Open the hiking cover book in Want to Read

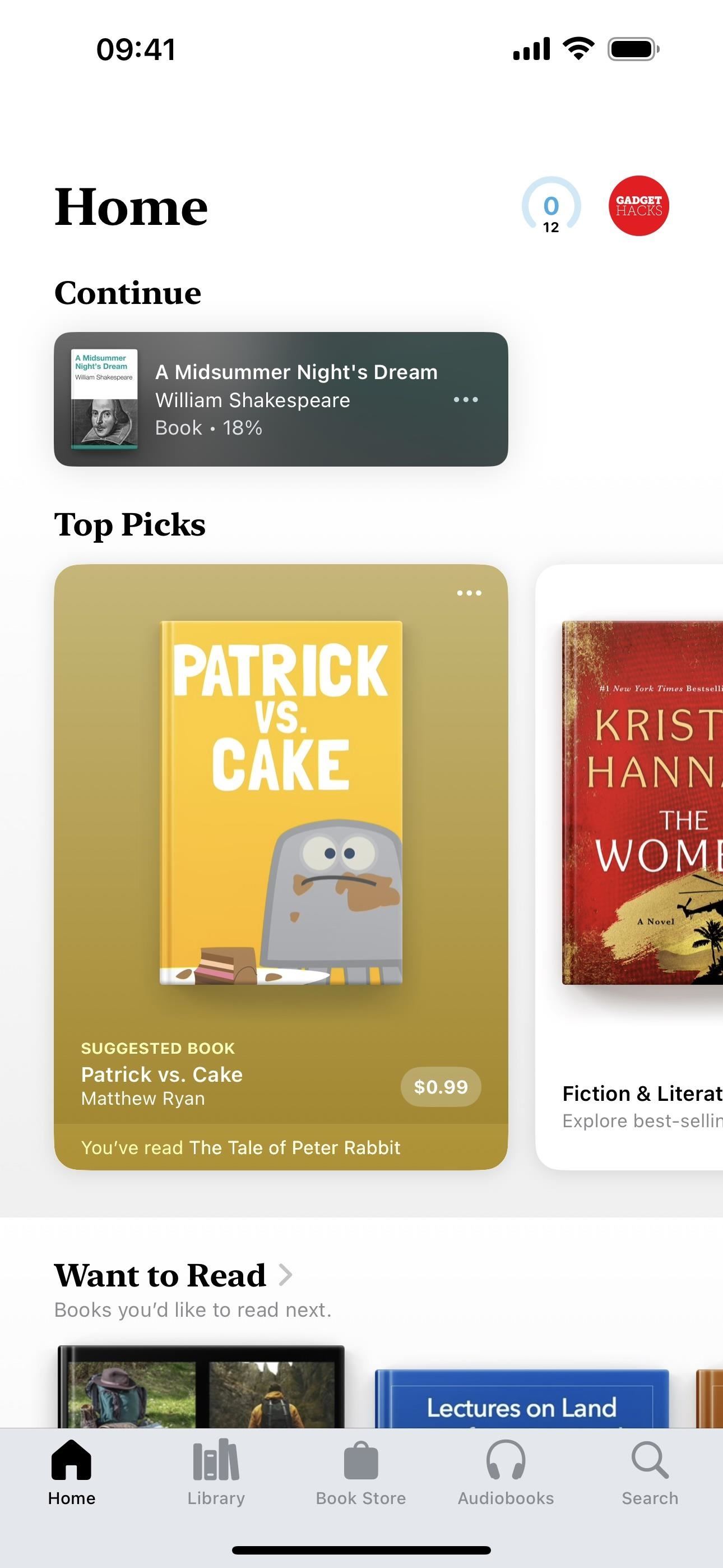point(201,1388)
